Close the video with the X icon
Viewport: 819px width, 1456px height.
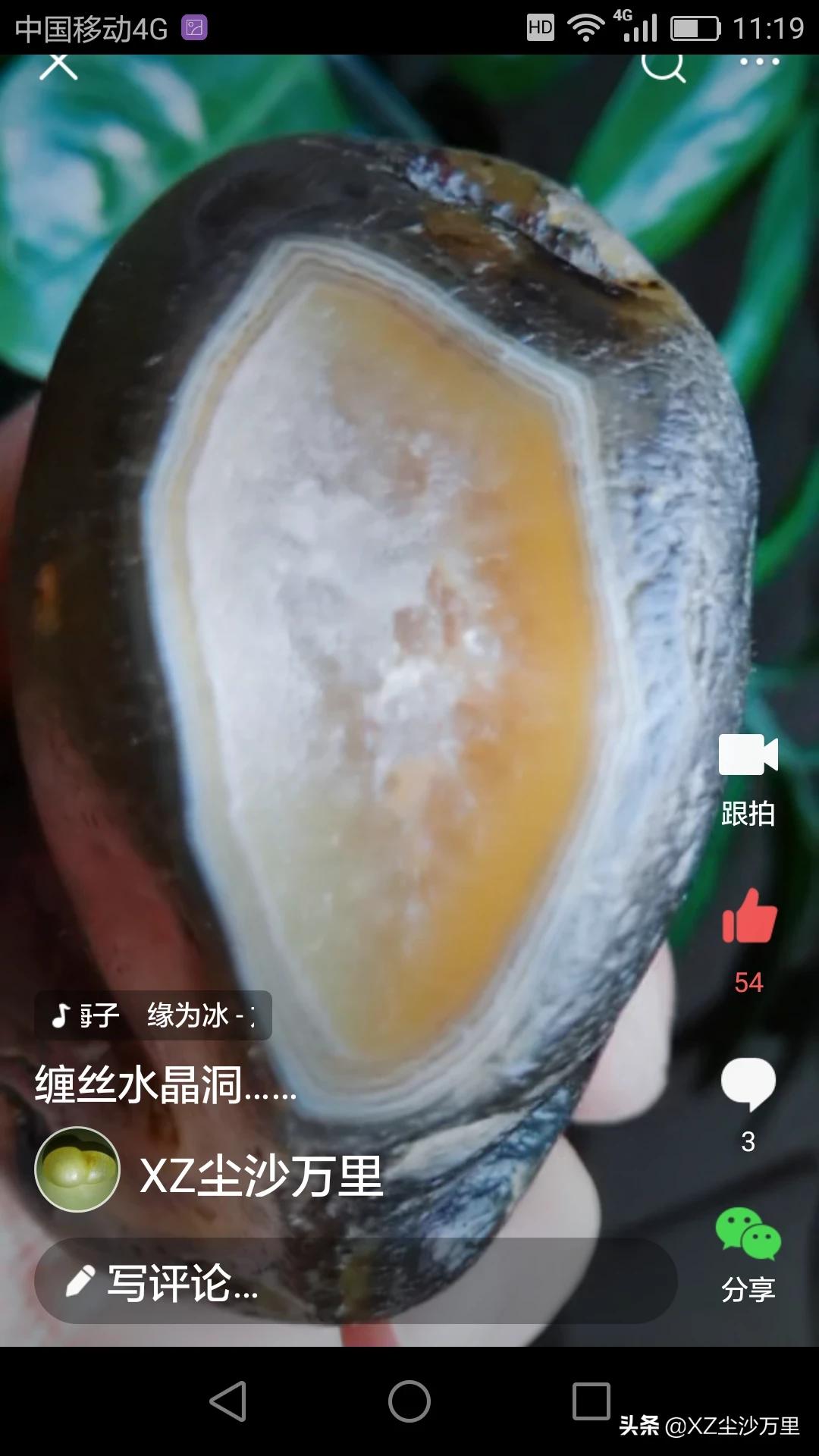pos(58,67)
